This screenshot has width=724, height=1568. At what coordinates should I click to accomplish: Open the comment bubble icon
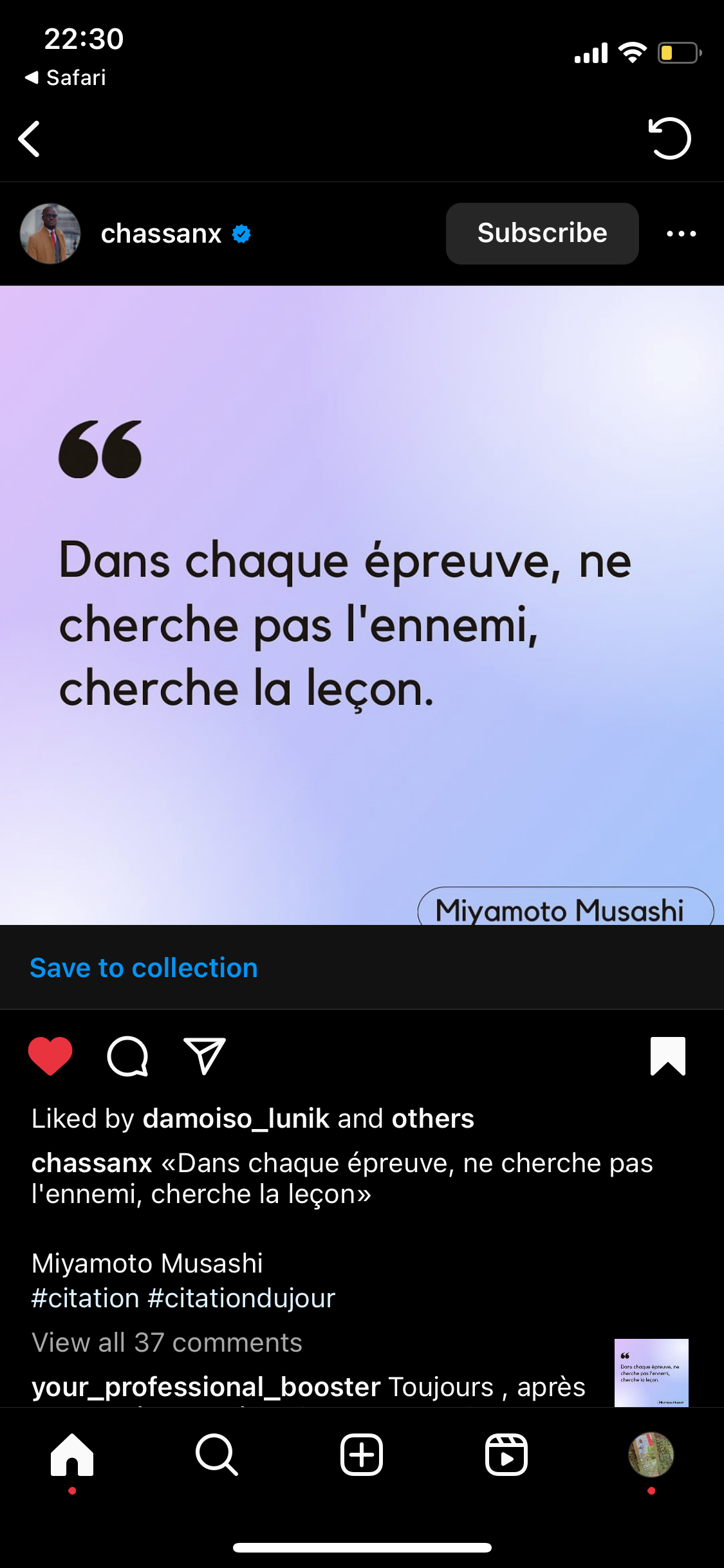pos(127,1056)
